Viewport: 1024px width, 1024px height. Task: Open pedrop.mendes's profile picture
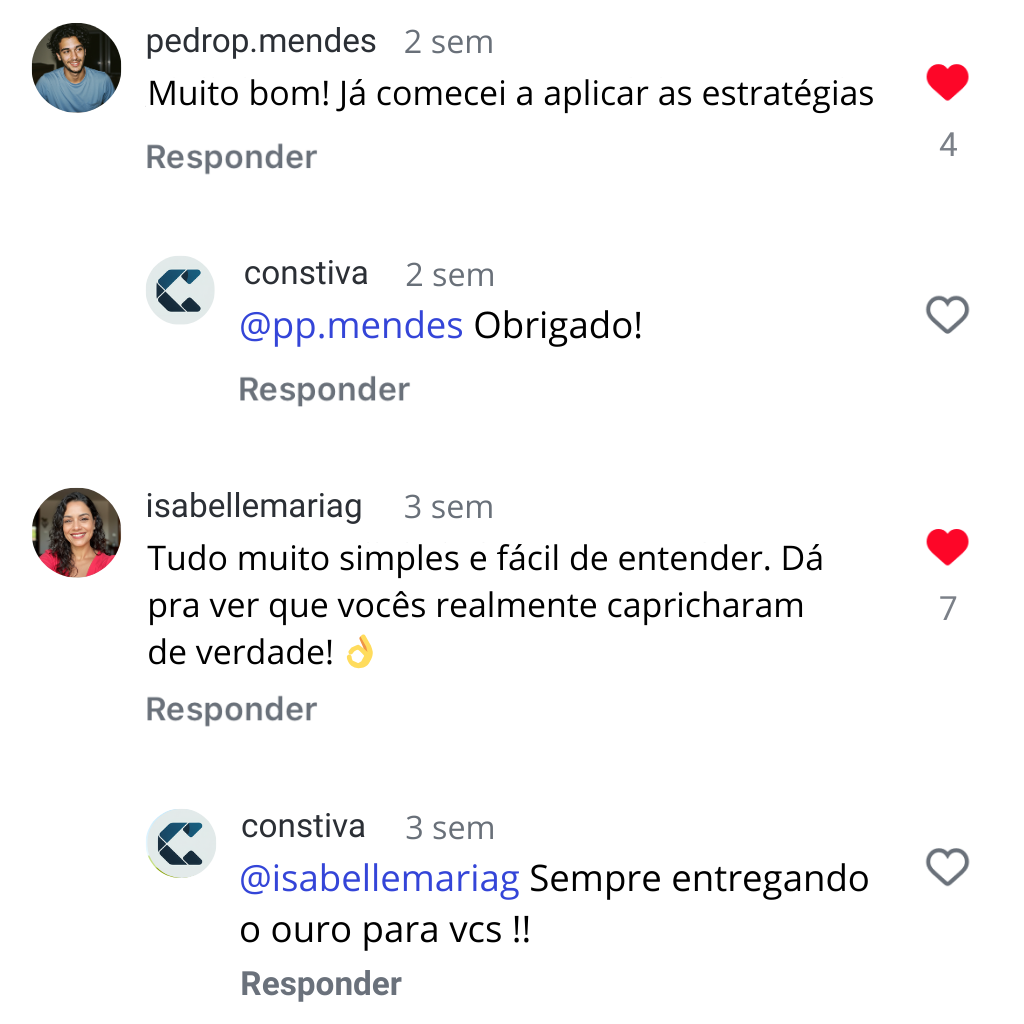click(77, 68)
